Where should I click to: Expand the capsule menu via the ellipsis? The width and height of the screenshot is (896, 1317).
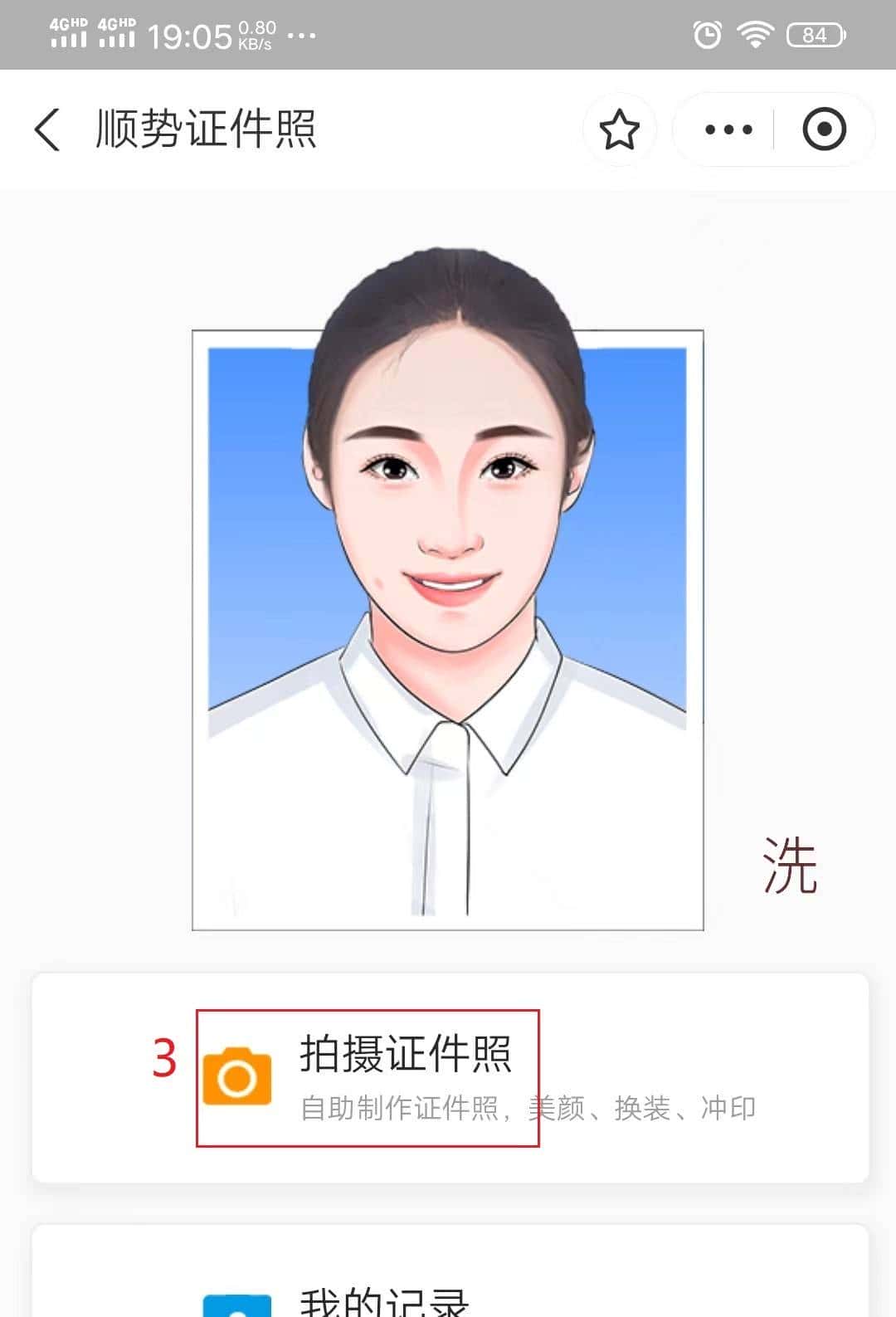[x=728, y=130]
